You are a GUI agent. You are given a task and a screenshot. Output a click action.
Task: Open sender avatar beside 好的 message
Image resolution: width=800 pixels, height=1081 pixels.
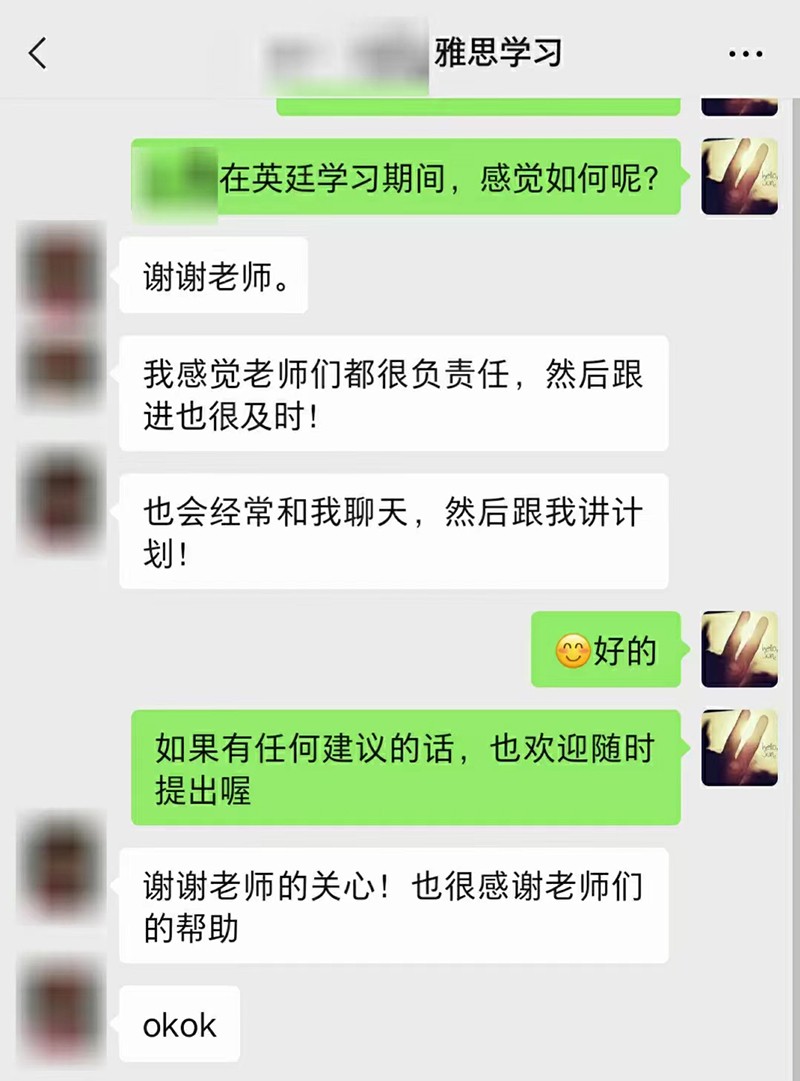point(739,649)
